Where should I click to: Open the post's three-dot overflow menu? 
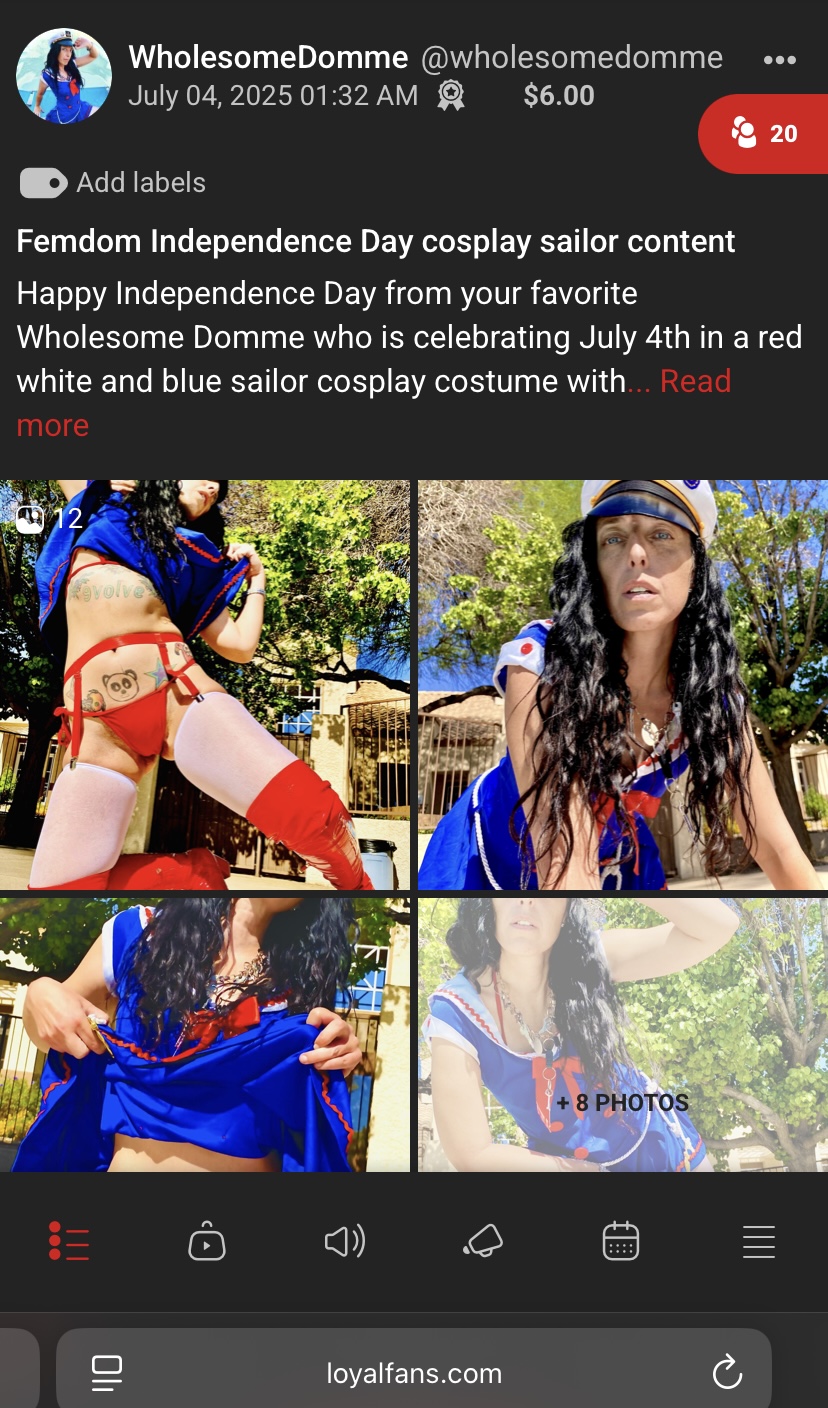pos(779,60)
